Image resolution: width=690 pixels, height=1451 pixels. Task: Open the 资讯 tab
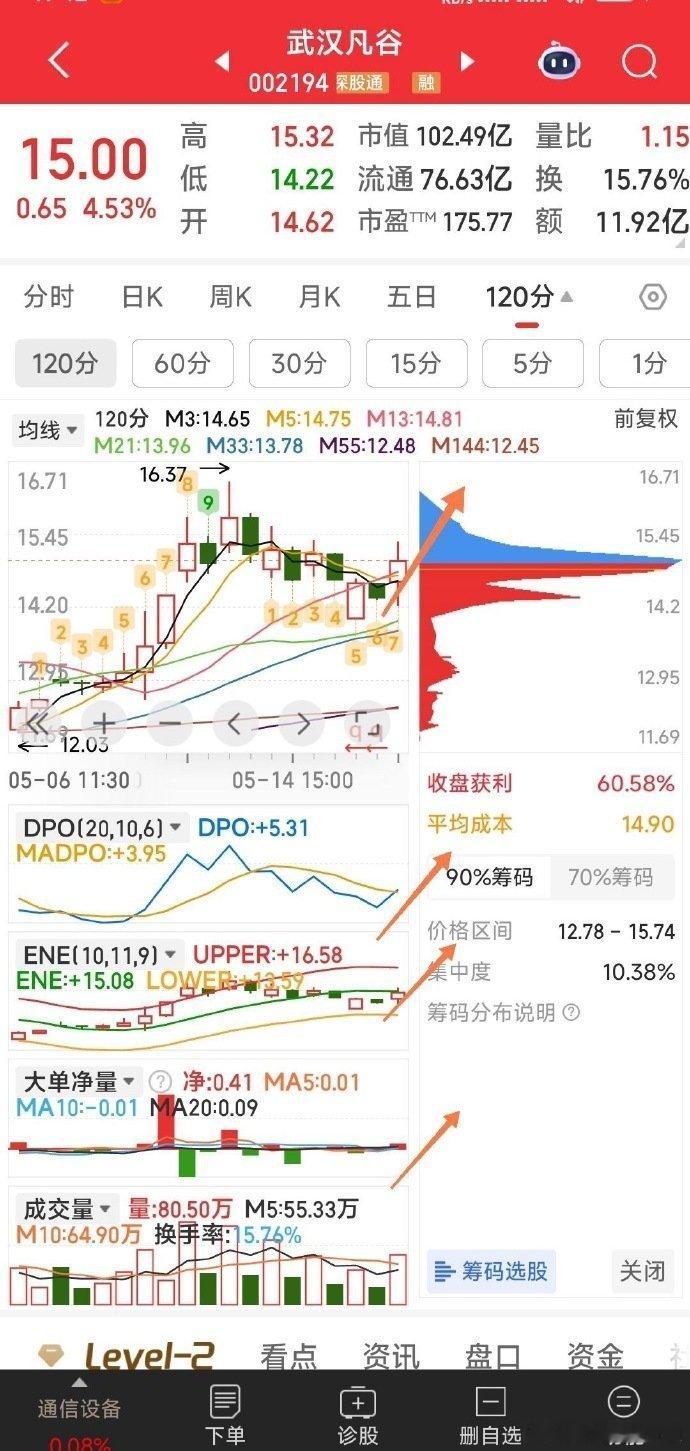coord(391,1356)
